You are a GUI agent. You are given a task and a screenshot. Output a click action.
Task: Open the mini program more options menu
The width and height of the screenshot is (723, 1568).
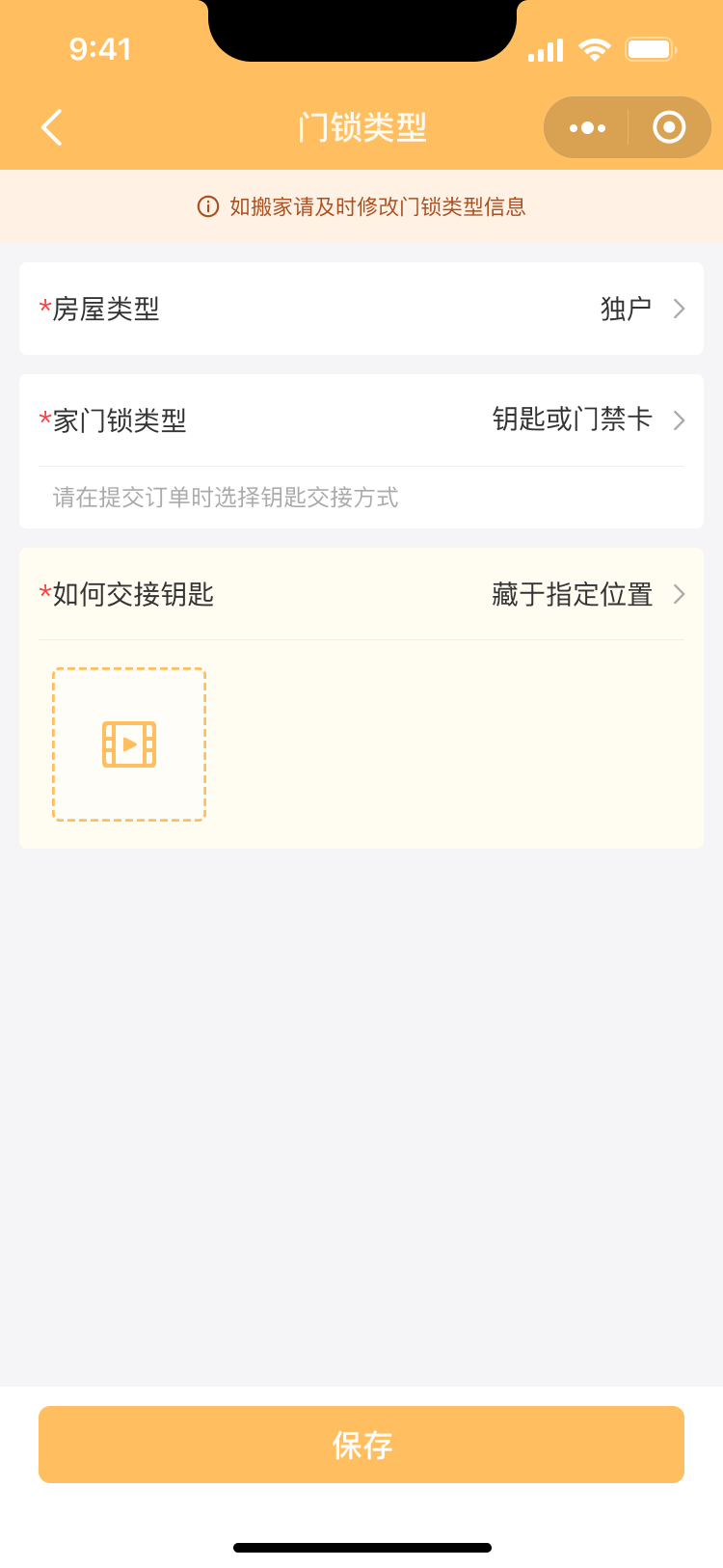[x=587, y=127]
